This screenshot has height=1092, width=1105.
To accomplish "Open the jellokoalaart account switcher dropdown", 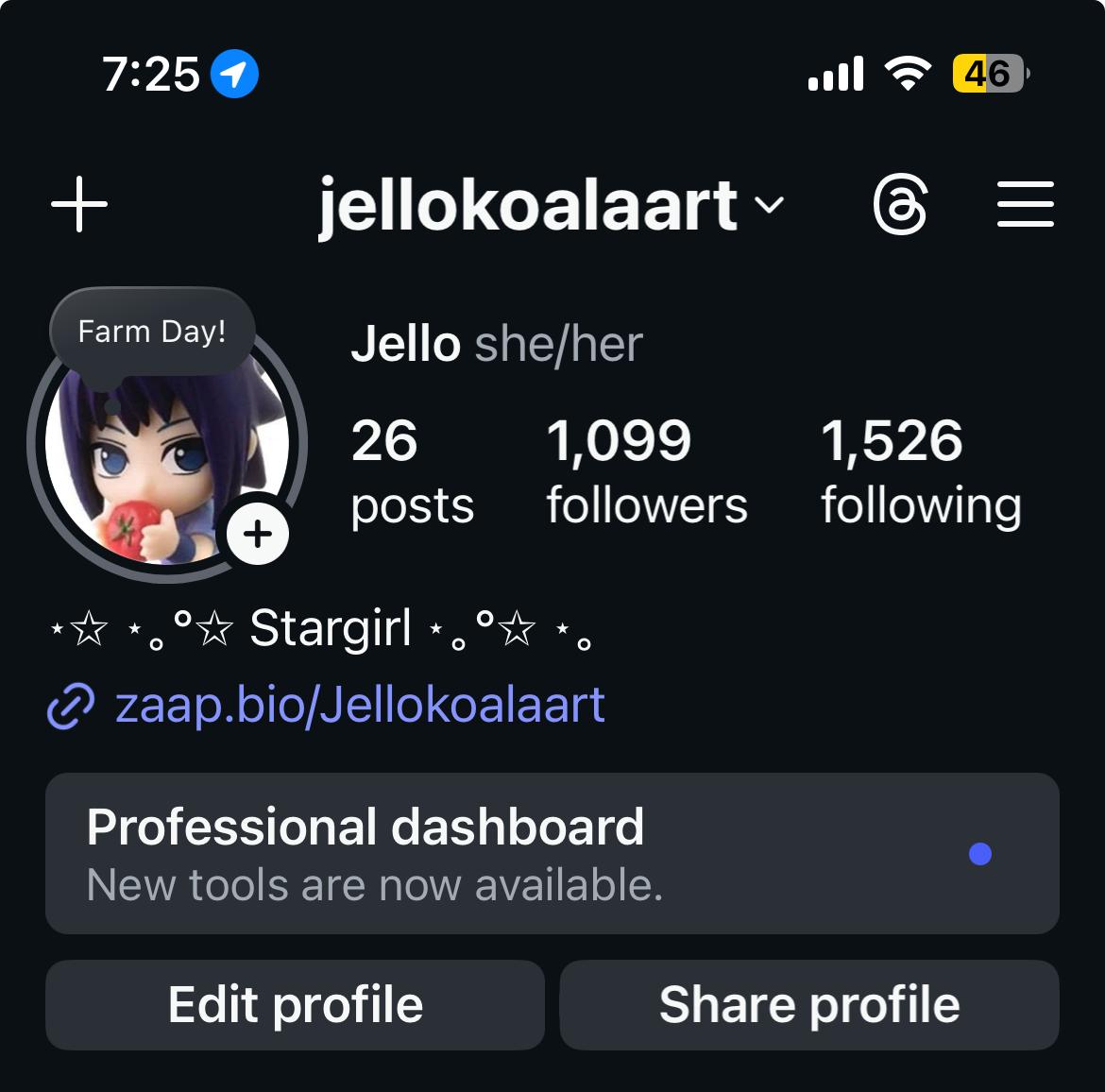I will [x=551, y=205].
